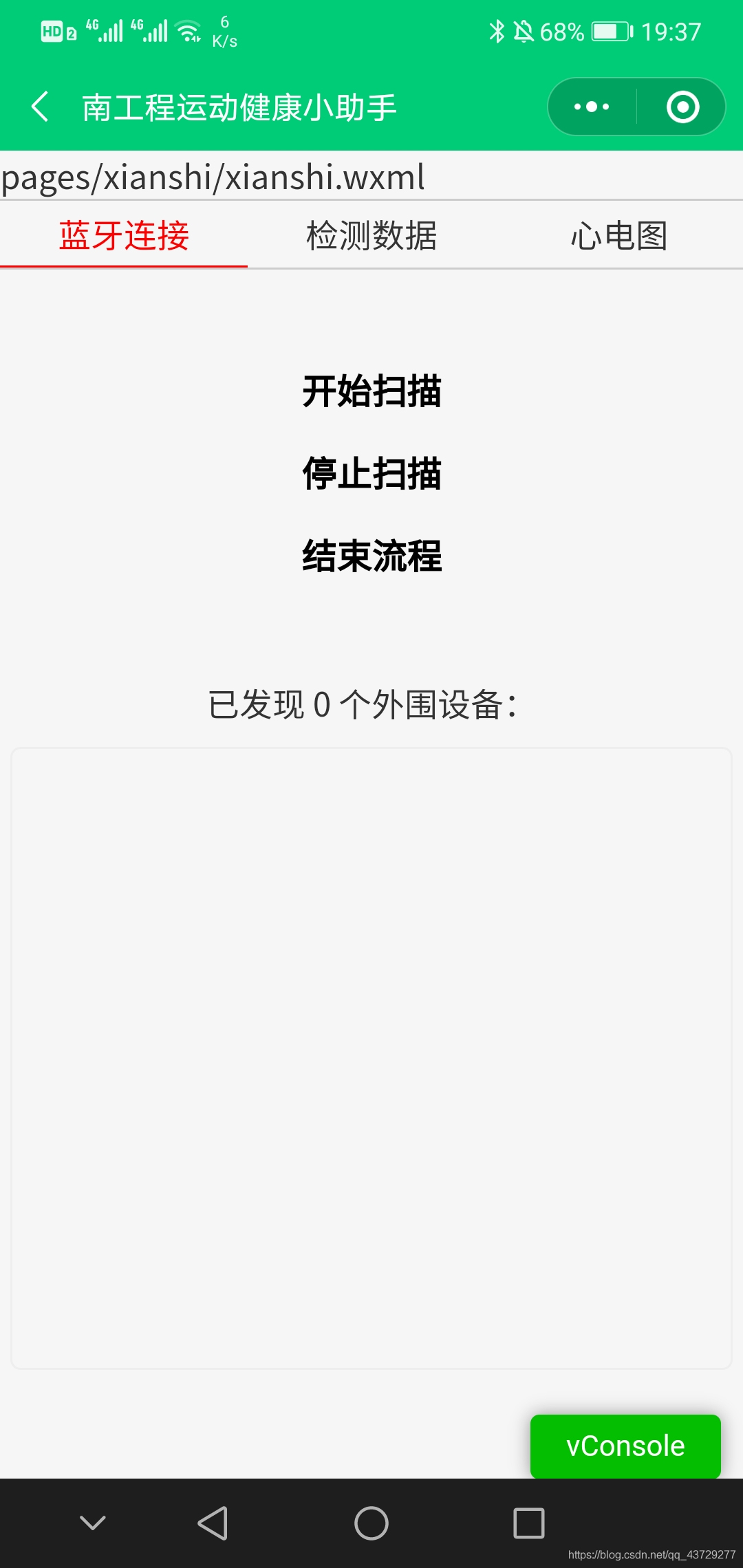
Task: Click the back arrow to leave mini program
Action: (x=39, y=106)
